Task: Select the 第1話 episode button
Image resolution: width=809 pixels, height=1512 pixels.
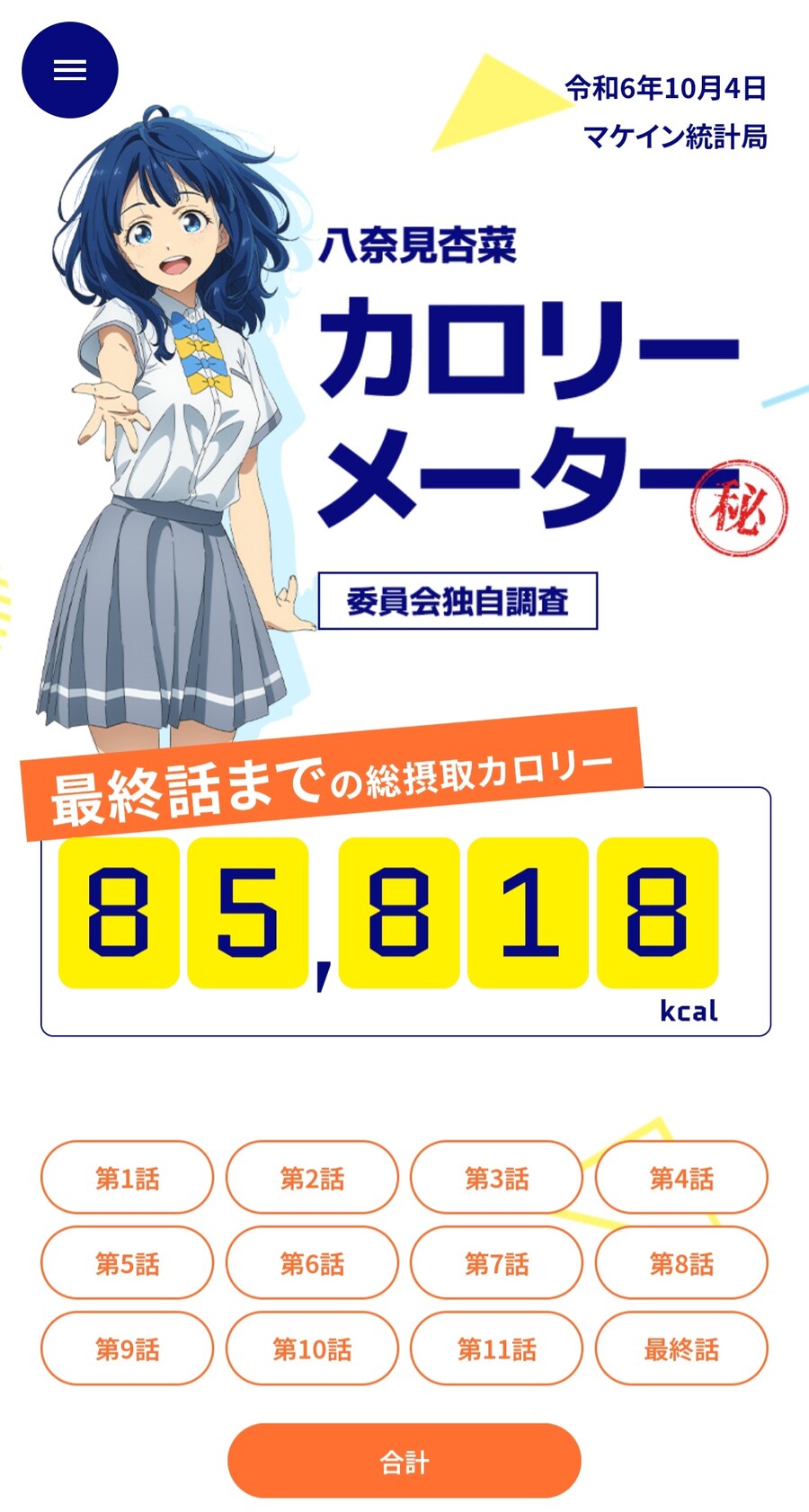Action: click(127, 1178)
